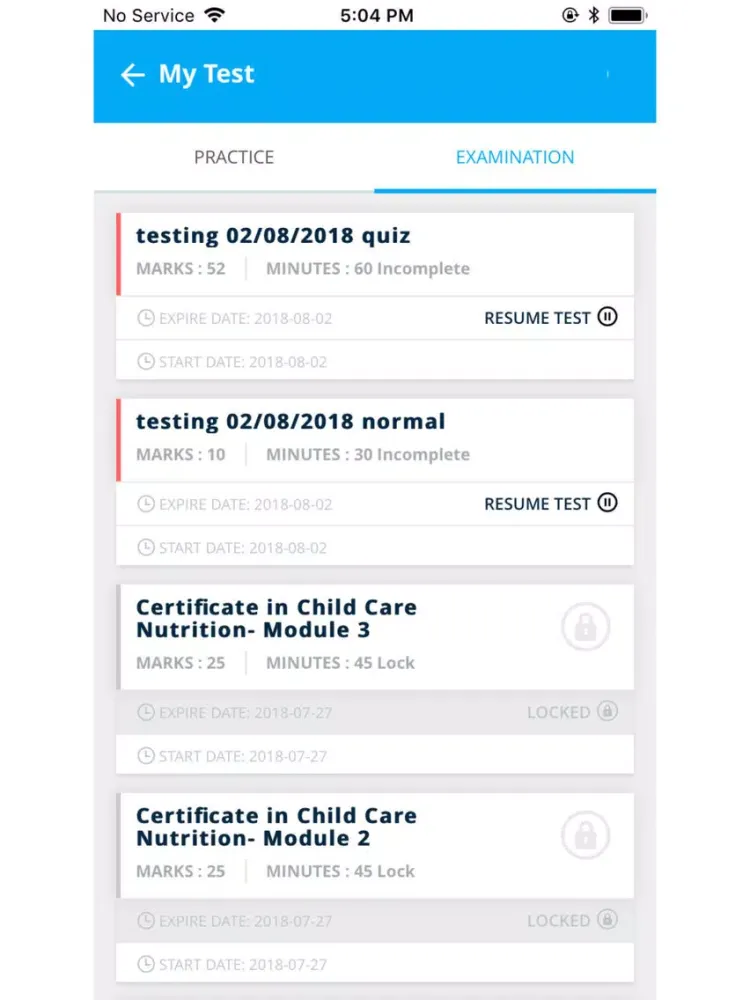
Task: Resume the testing 02/08/2018 quiz test
Action: pyautogui.click(x=550, y=318)
